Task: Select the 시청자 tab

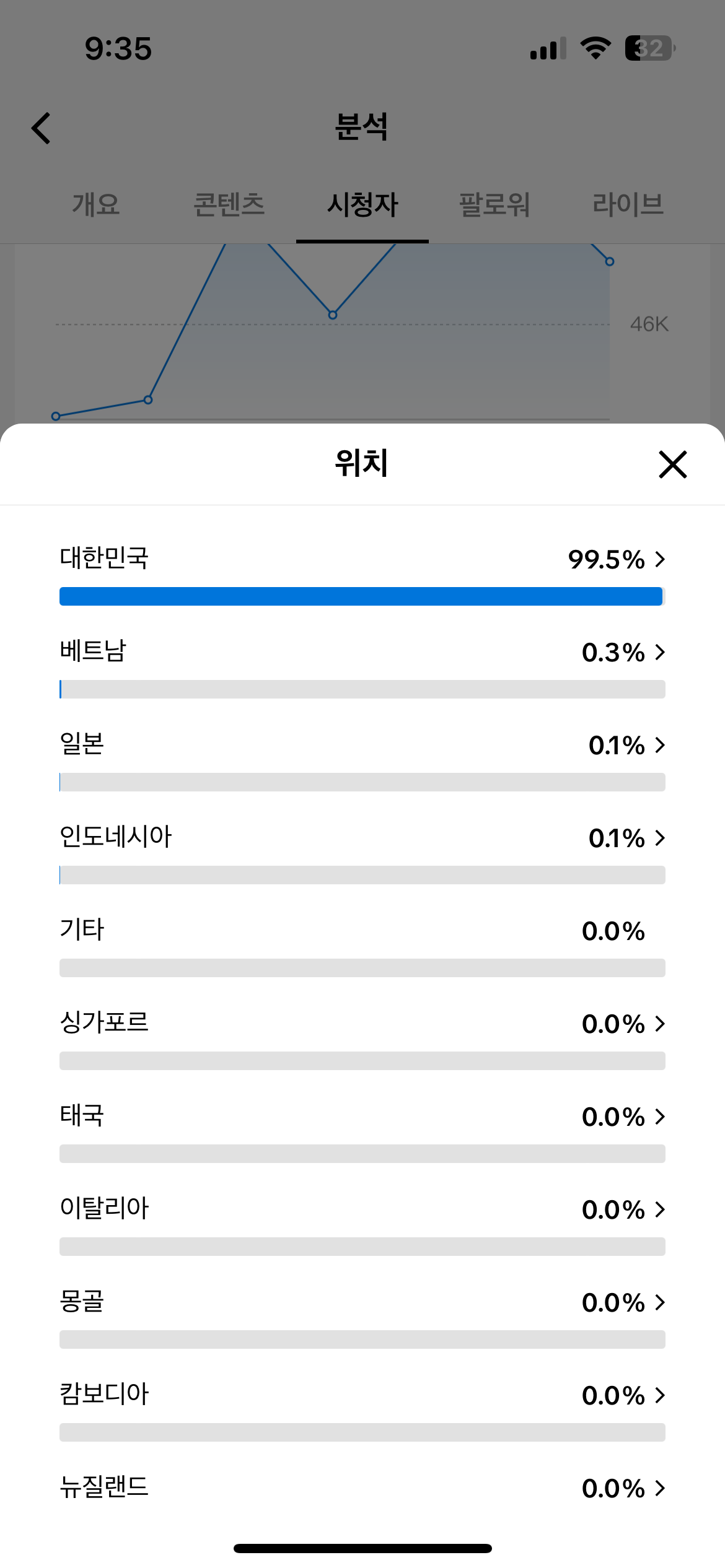Action: coord(362,204)
